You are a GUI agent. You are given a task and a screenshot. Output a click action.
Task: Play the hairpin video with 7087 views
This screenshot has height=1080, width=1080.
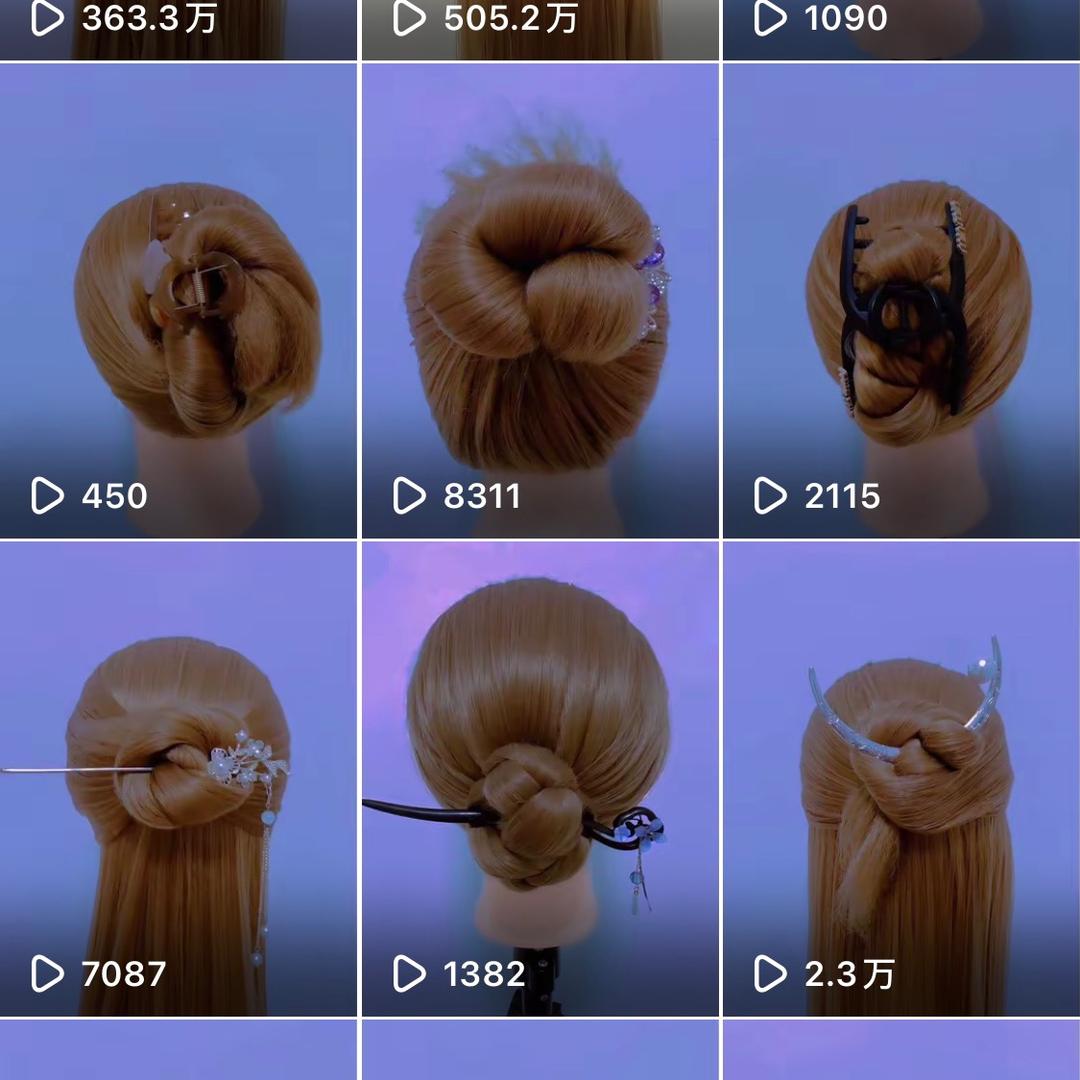pyautogui.click(x=178, y=778)
